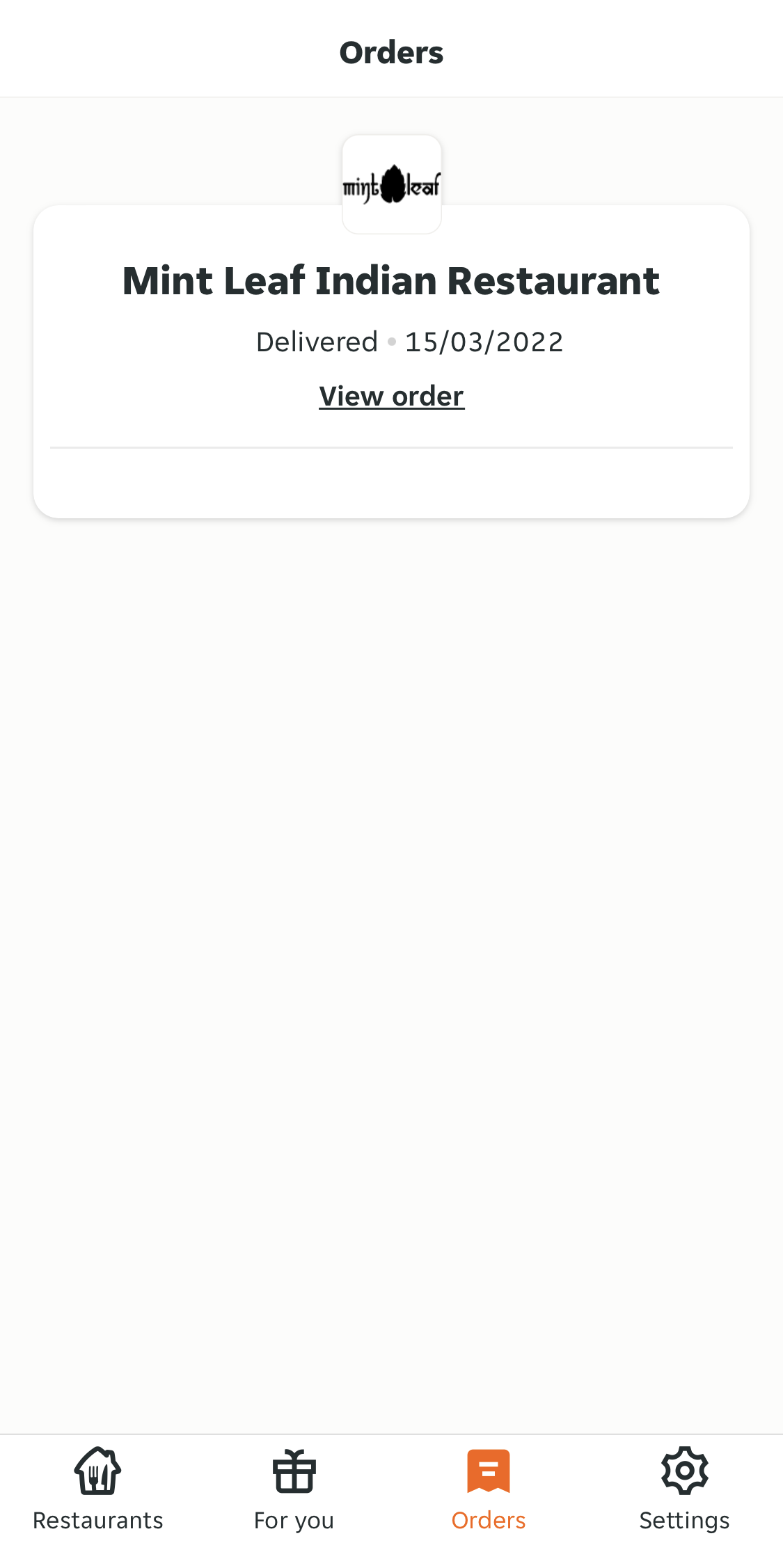Open the Settings gear icon

point(685,1470)
